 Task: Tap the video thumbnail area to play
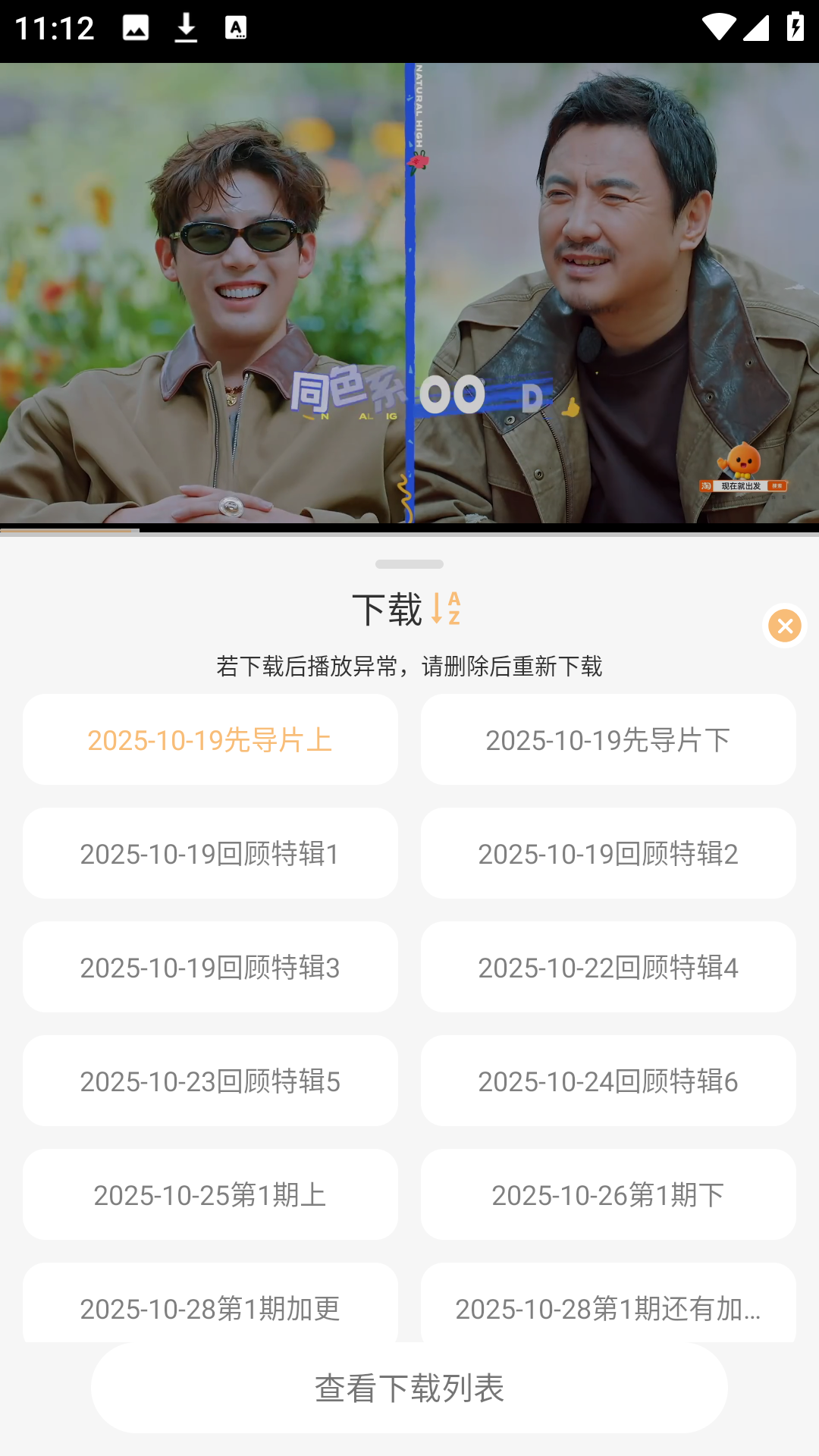409,296
